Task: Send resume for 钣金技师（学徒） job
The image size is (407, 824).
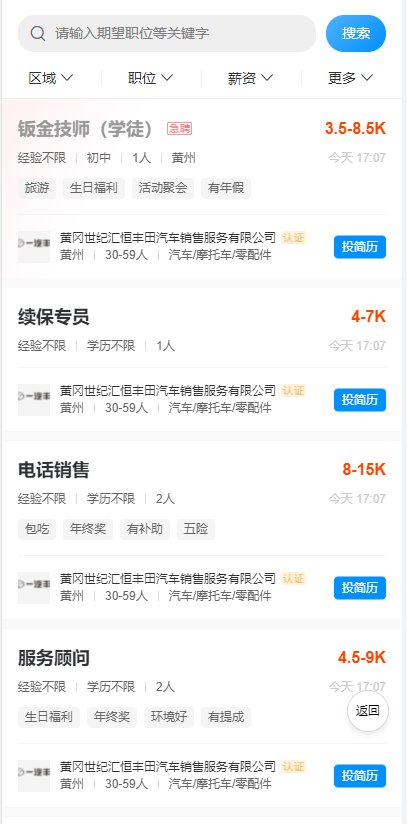Action: 360,247
